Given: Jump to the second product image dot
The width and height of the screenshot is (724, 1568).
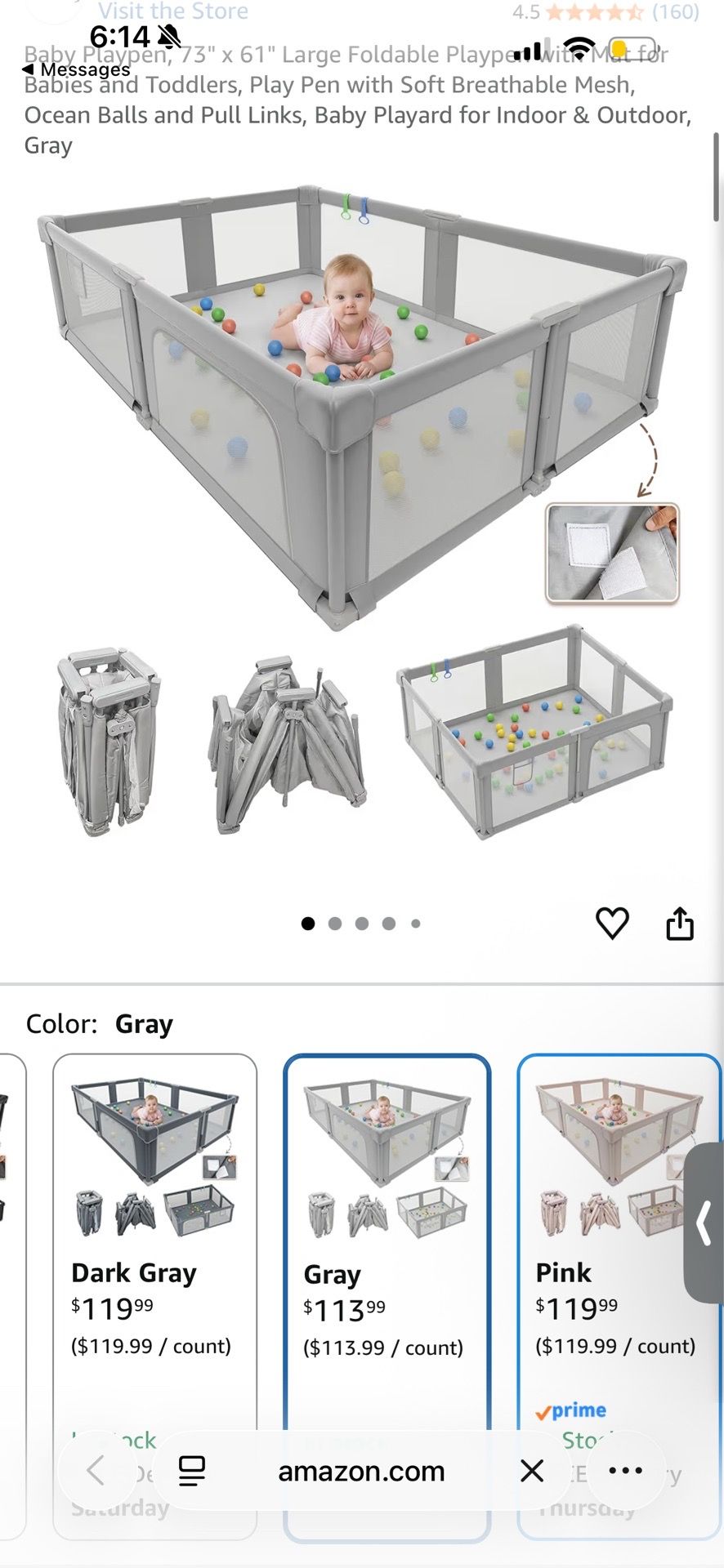Looking at the screenshot, I should (335, 924).
